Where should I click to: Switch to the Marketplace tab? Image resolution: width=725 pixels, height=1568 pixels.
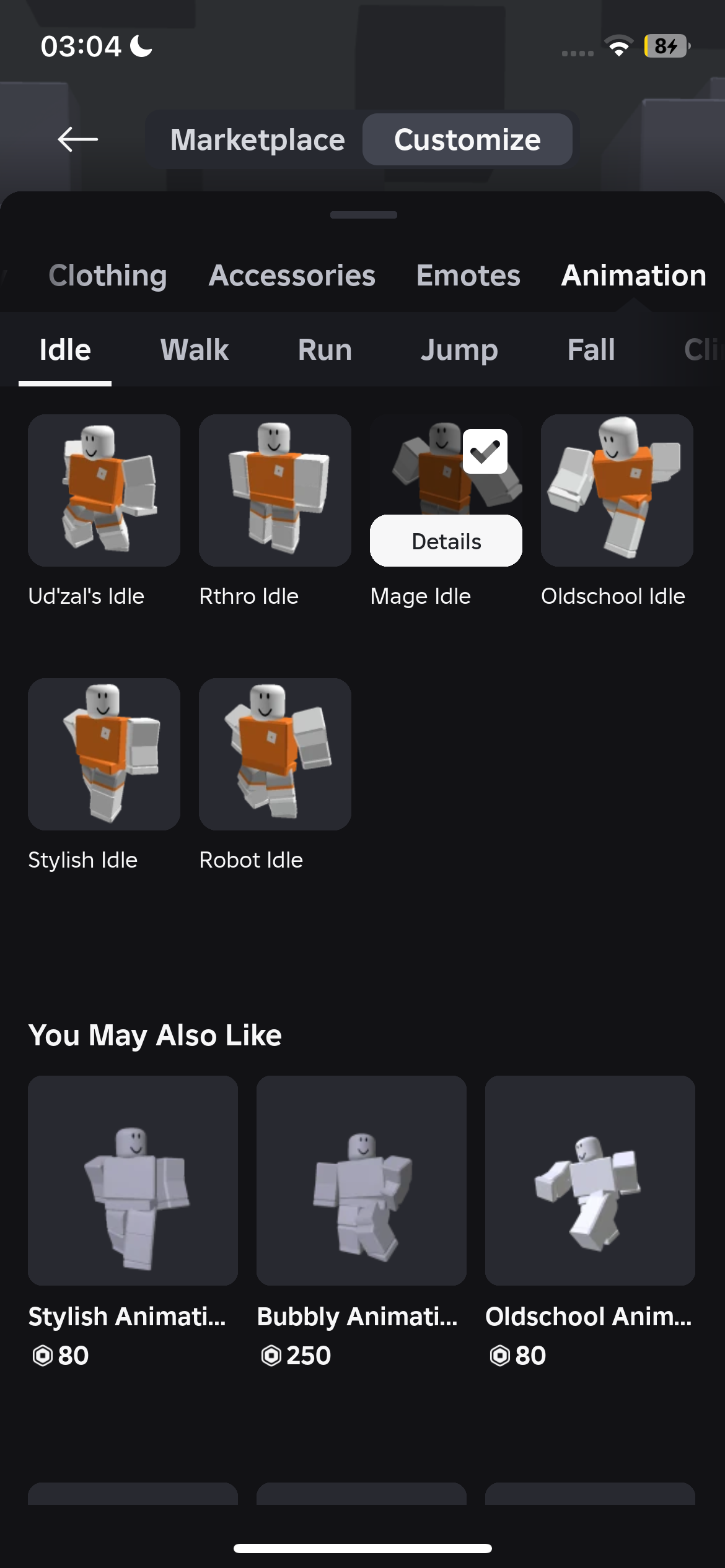tap(257, 139)
